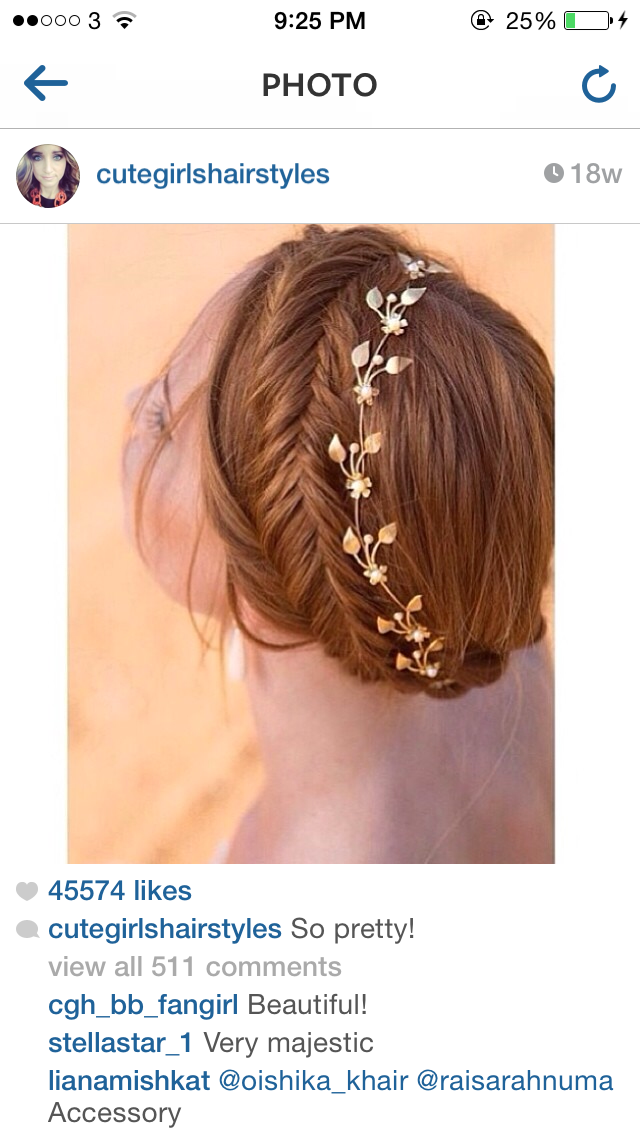The image size is (640, 1136).
Task: Open the cutegirlshairstyles username in header
Action: pos(212,174)
